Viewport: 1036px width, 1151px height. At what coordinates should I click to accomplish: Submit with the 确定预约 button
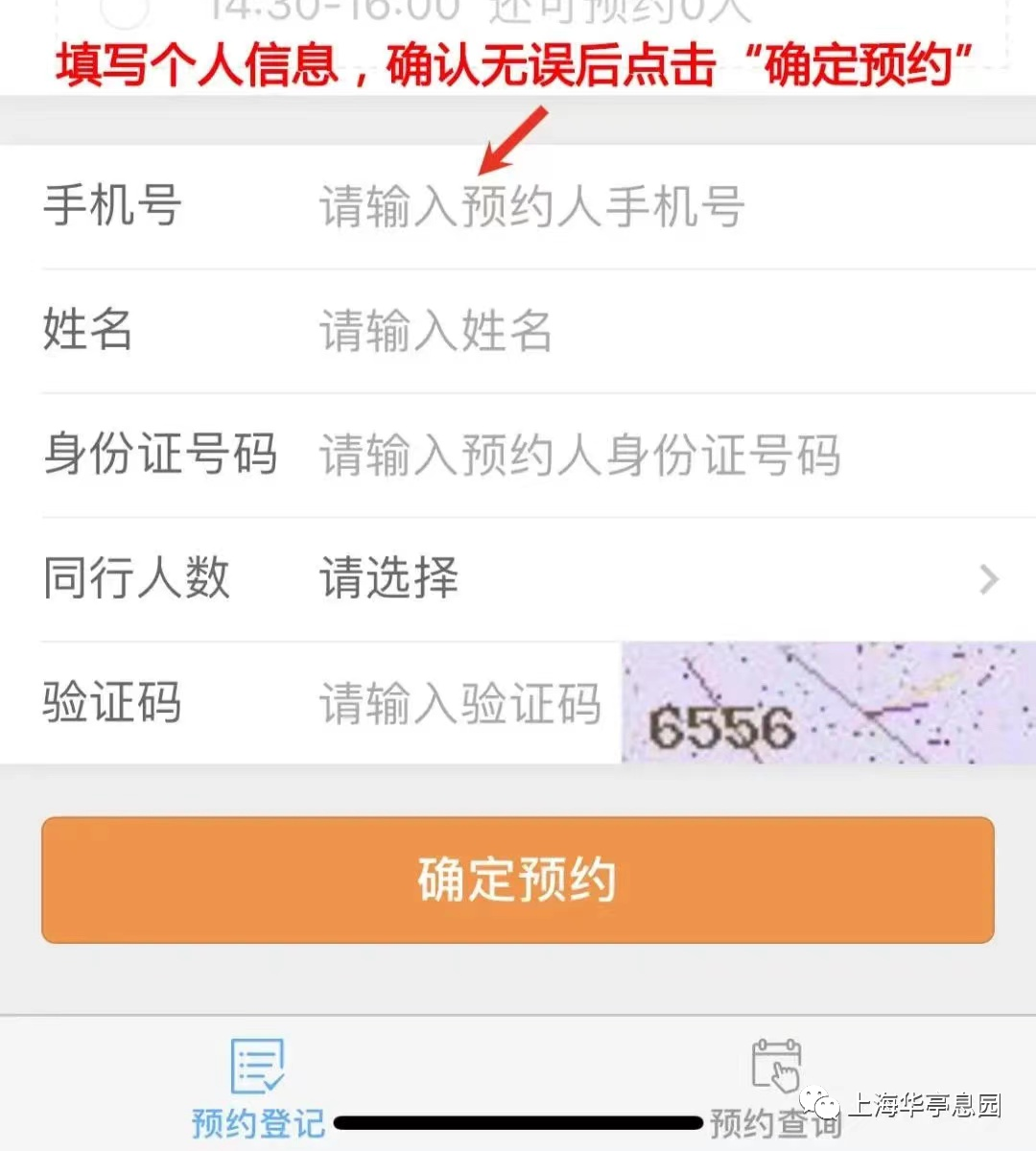coord(518,880)
